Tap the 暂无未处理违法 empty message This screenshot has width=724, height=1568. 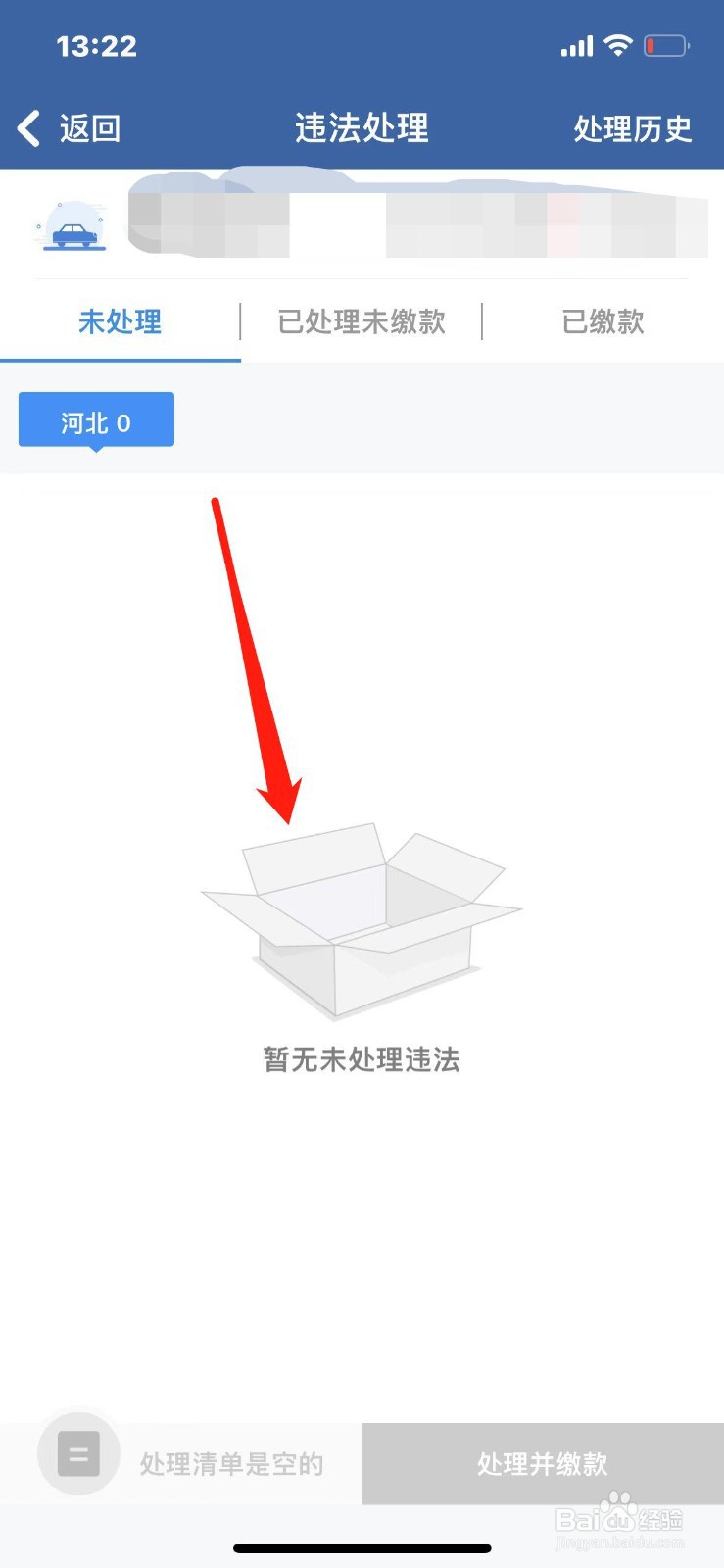point(362,1059)
